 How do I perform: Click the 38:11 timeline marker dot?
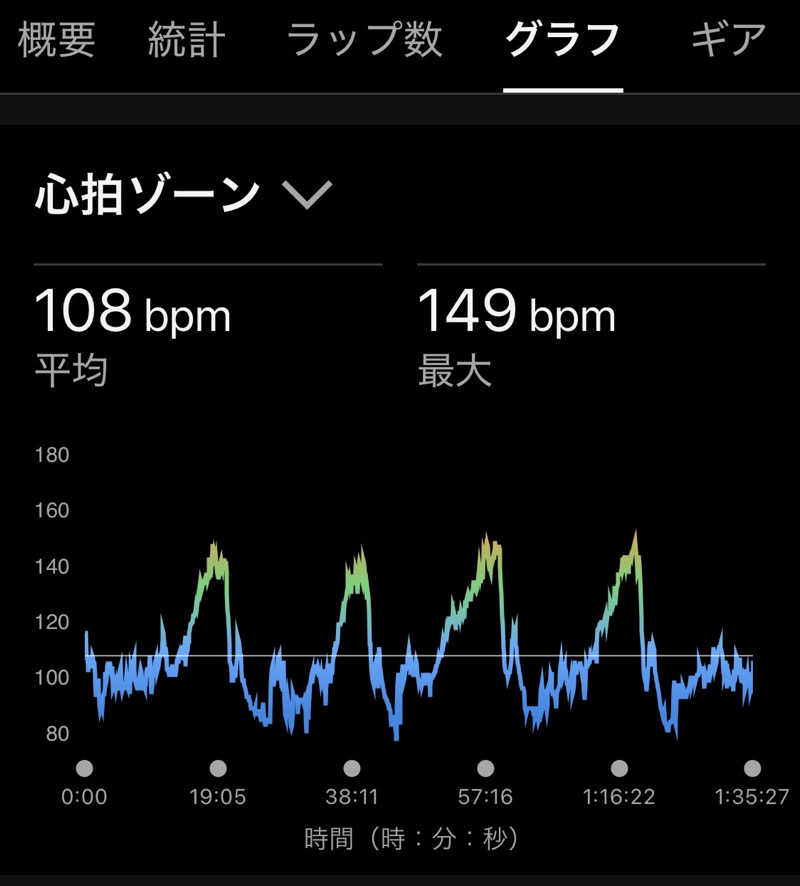(350, 768)
